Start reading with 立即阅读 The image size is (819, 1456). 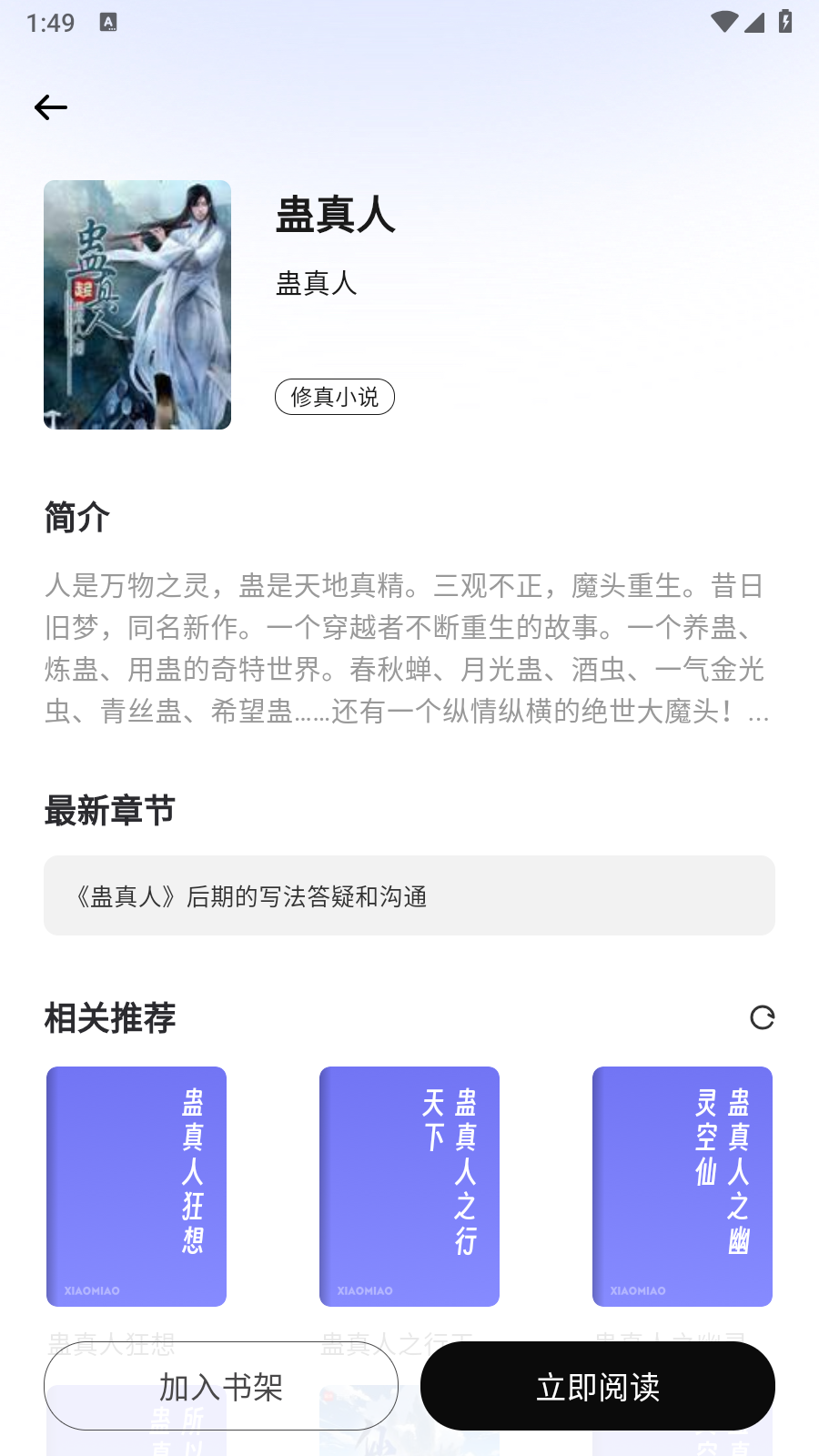point(598,1386)
